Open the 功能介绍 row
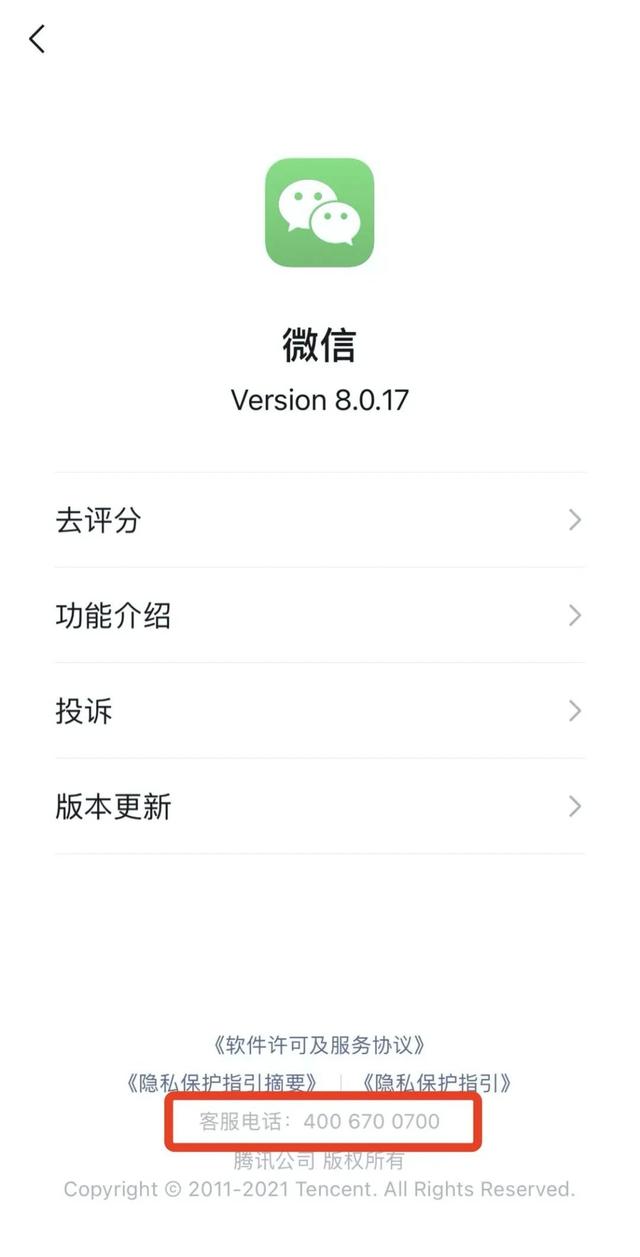Viewport: 640px width, 1257px height. coord(319,615)
